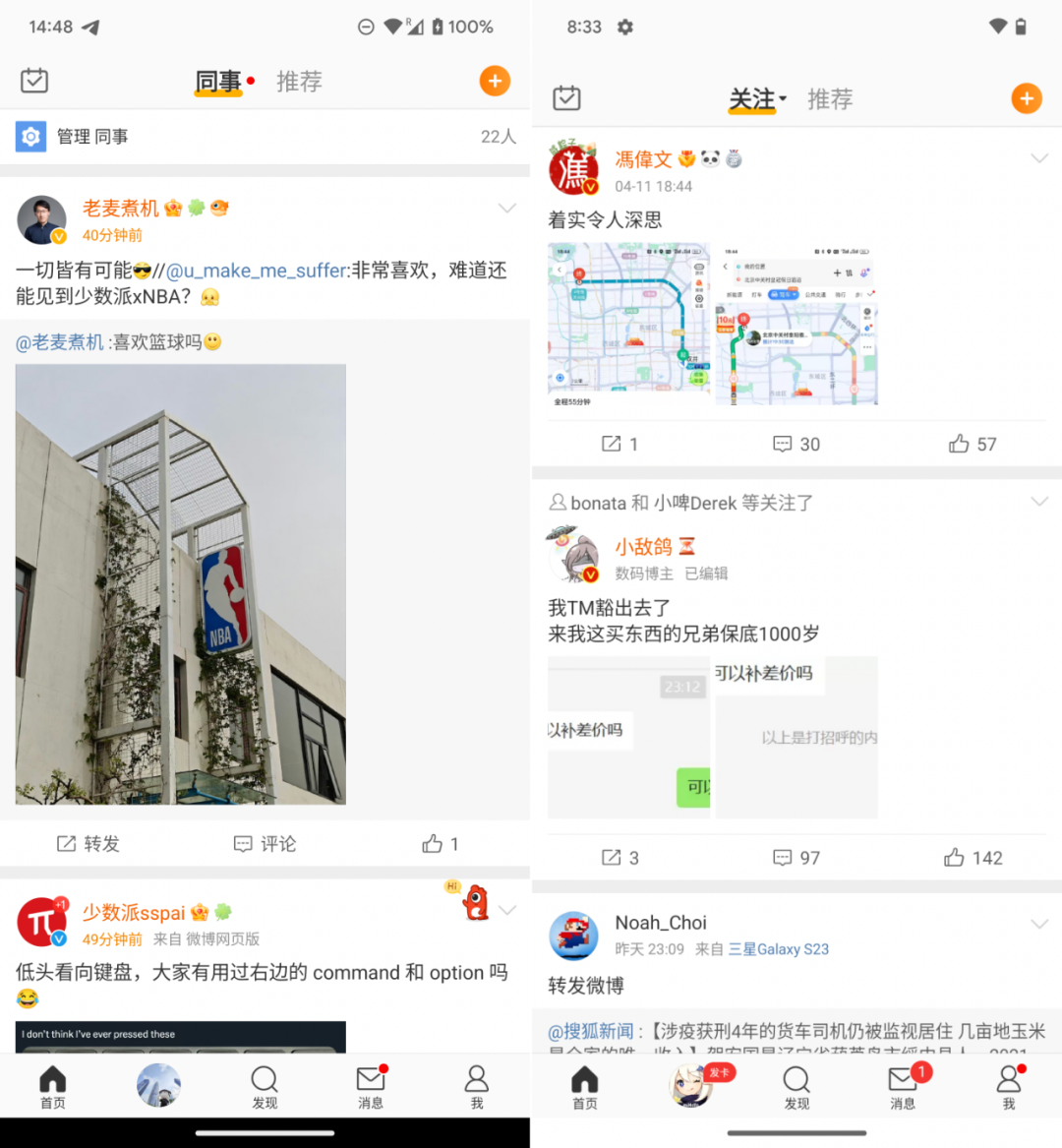This screenshot has height=1148, width=1062.
Task: Repost 小敌鸽's post with 3 reposts
Action: click(x=619, y=858)
